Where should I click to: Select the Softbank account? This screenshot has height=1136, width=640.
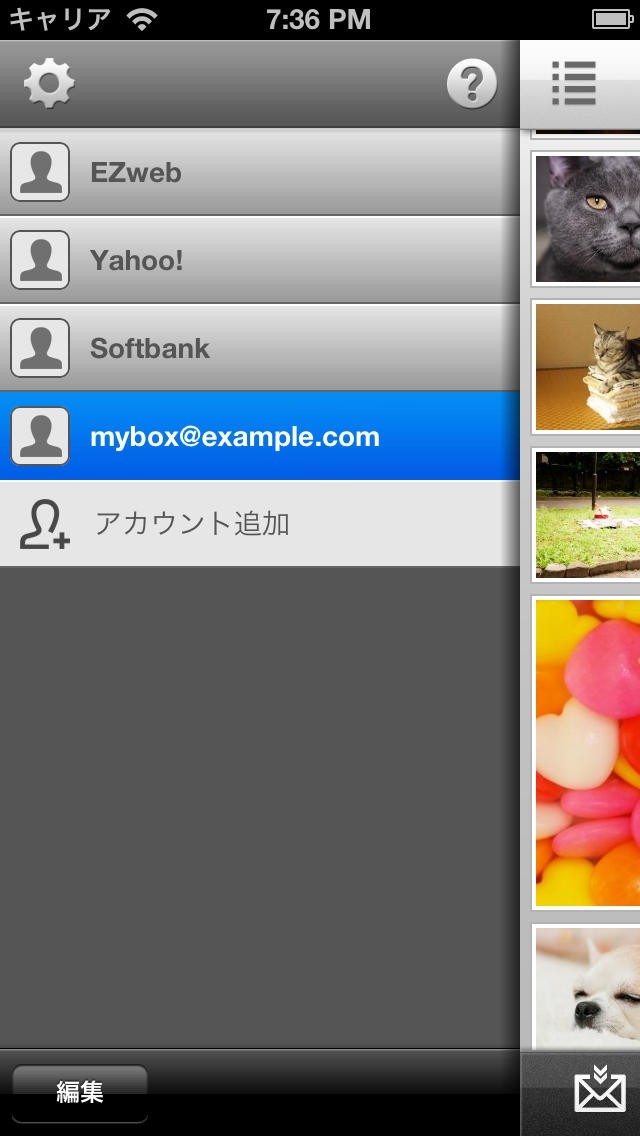tap(260, 348)
